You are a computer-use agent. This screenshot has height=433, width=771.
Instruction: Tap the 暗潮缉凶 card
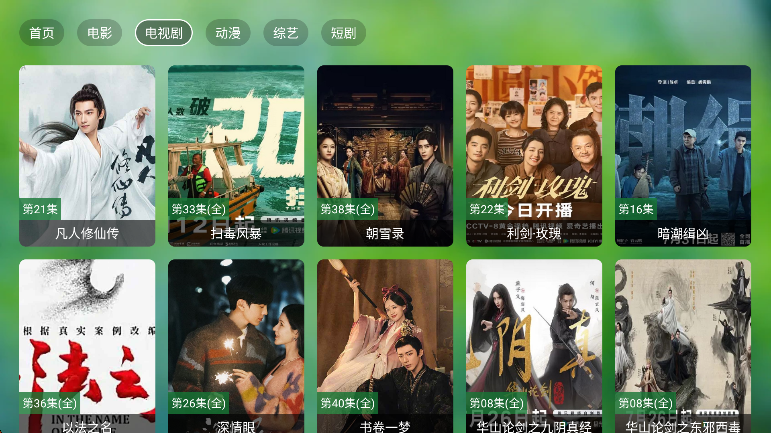[x=683, y=155]
